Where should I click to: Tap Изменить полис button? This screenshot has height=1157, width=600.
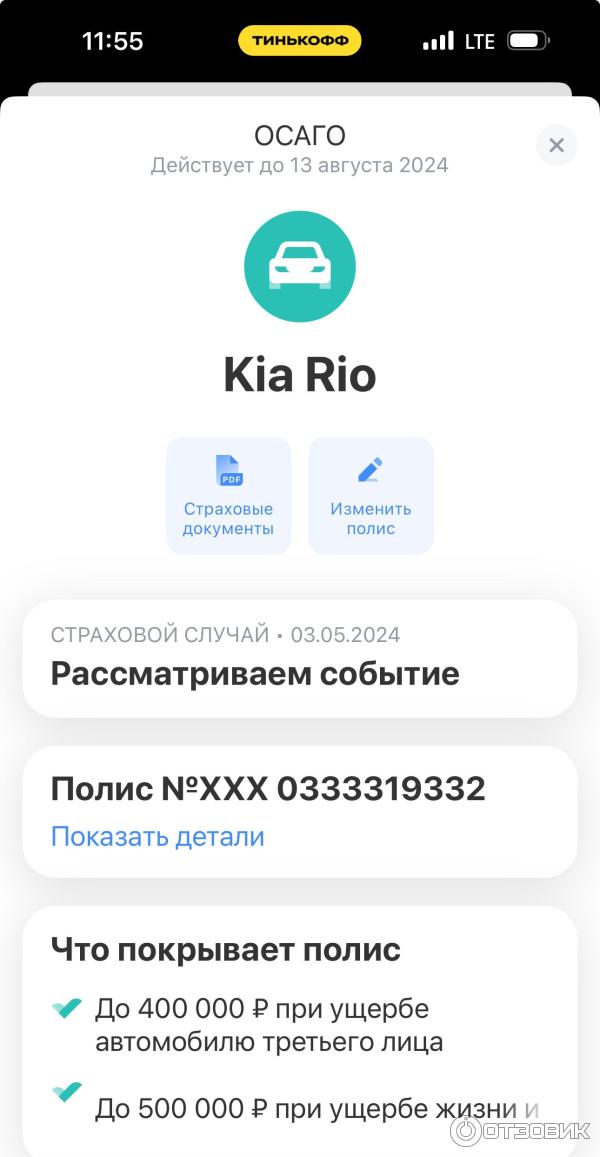coord(370,495)
